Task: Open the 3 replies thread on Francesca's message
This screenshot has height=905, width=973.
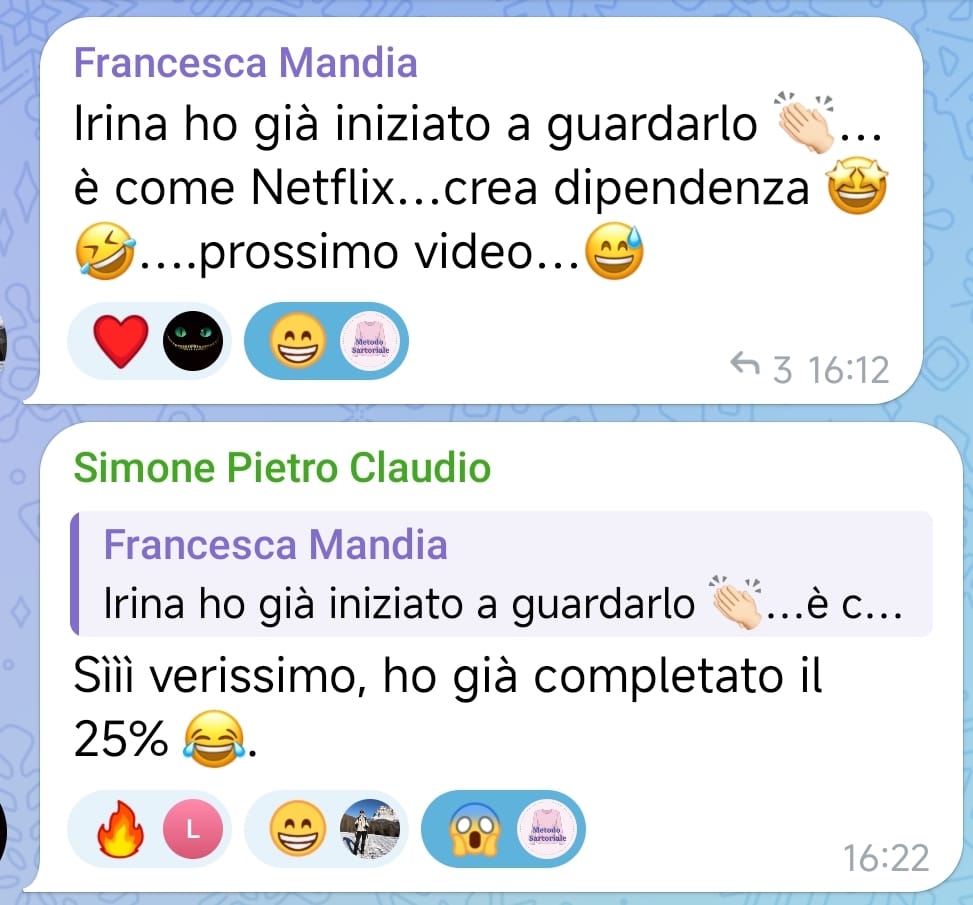Action: (x=761, y=371)
